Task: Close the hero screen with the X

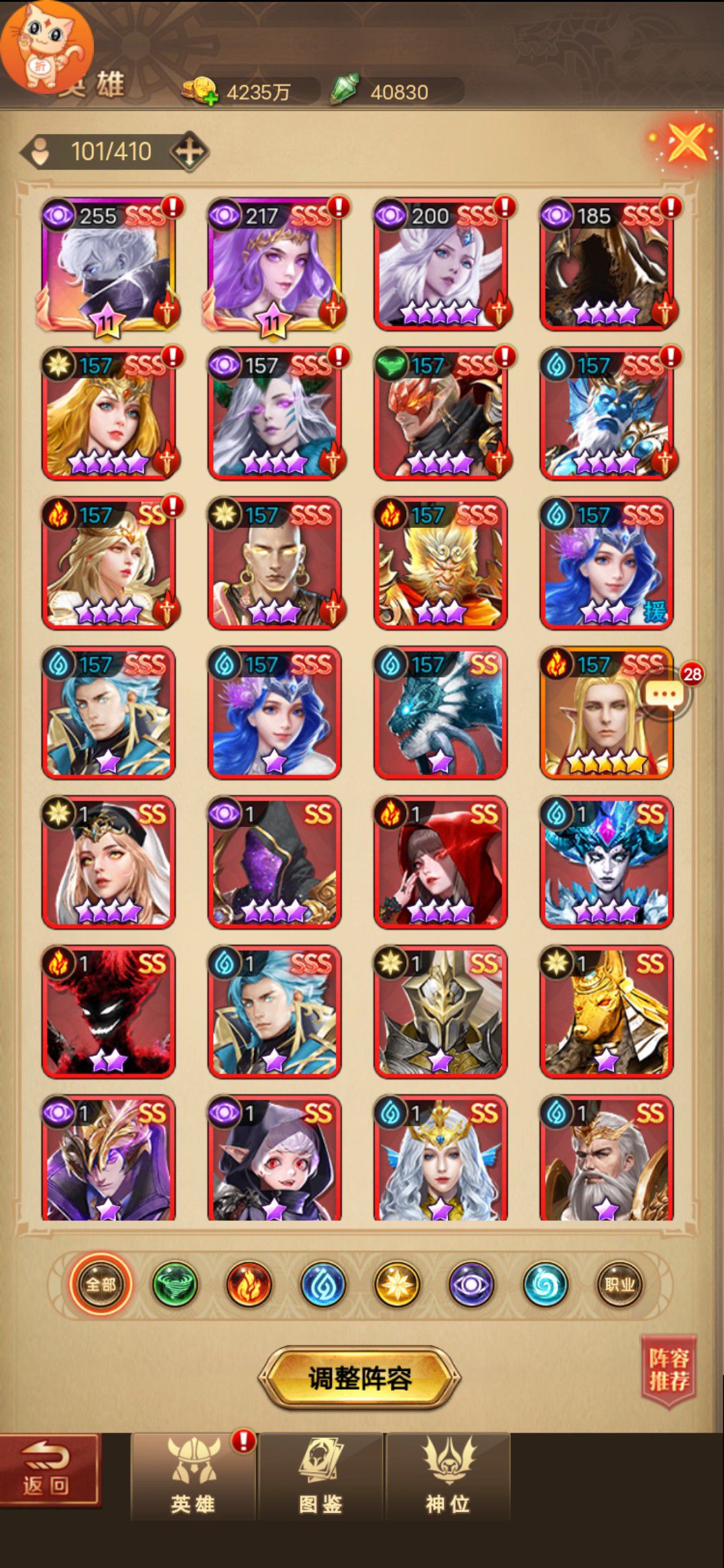Action: pos(686,141)
